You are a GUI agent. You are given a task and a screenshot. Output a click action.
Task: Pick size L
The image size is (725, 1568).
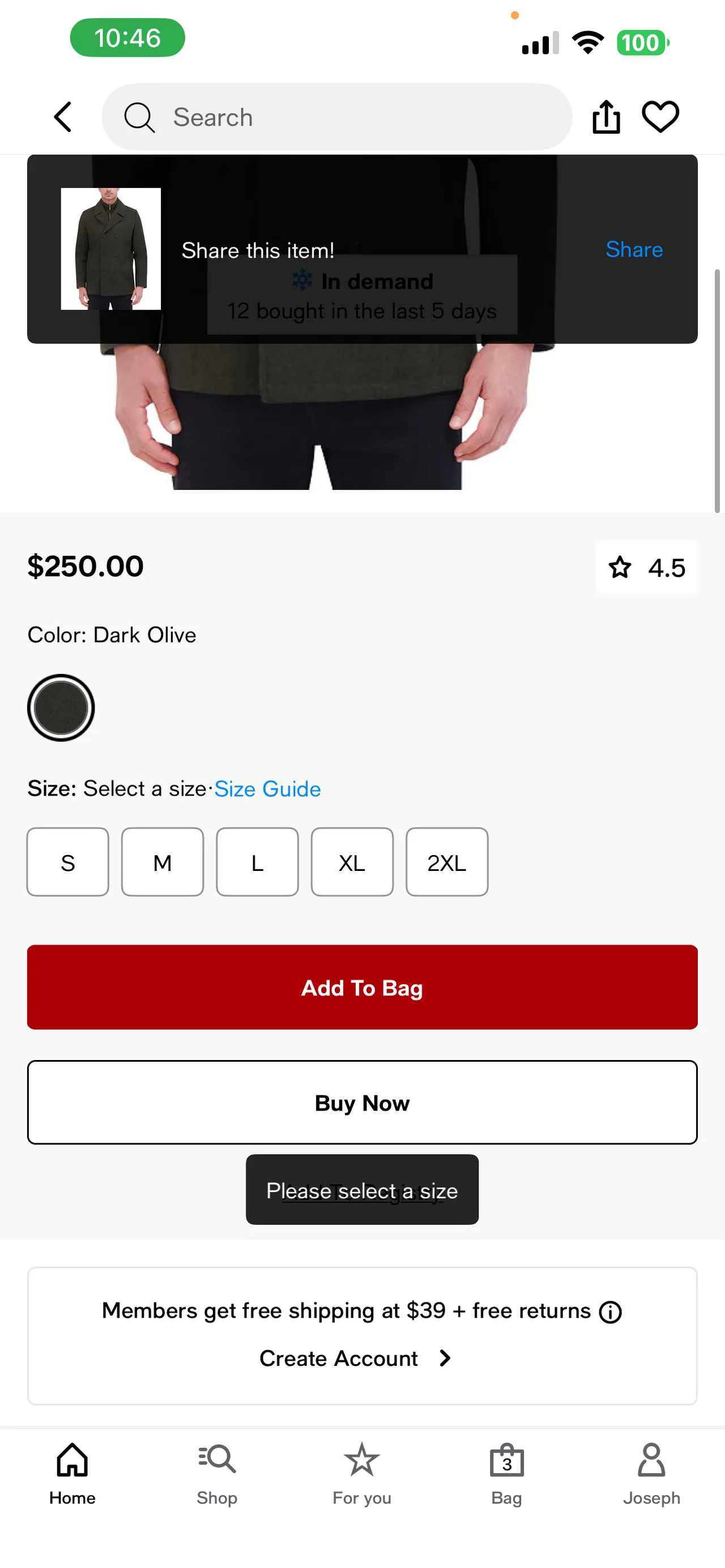[258, 862]
